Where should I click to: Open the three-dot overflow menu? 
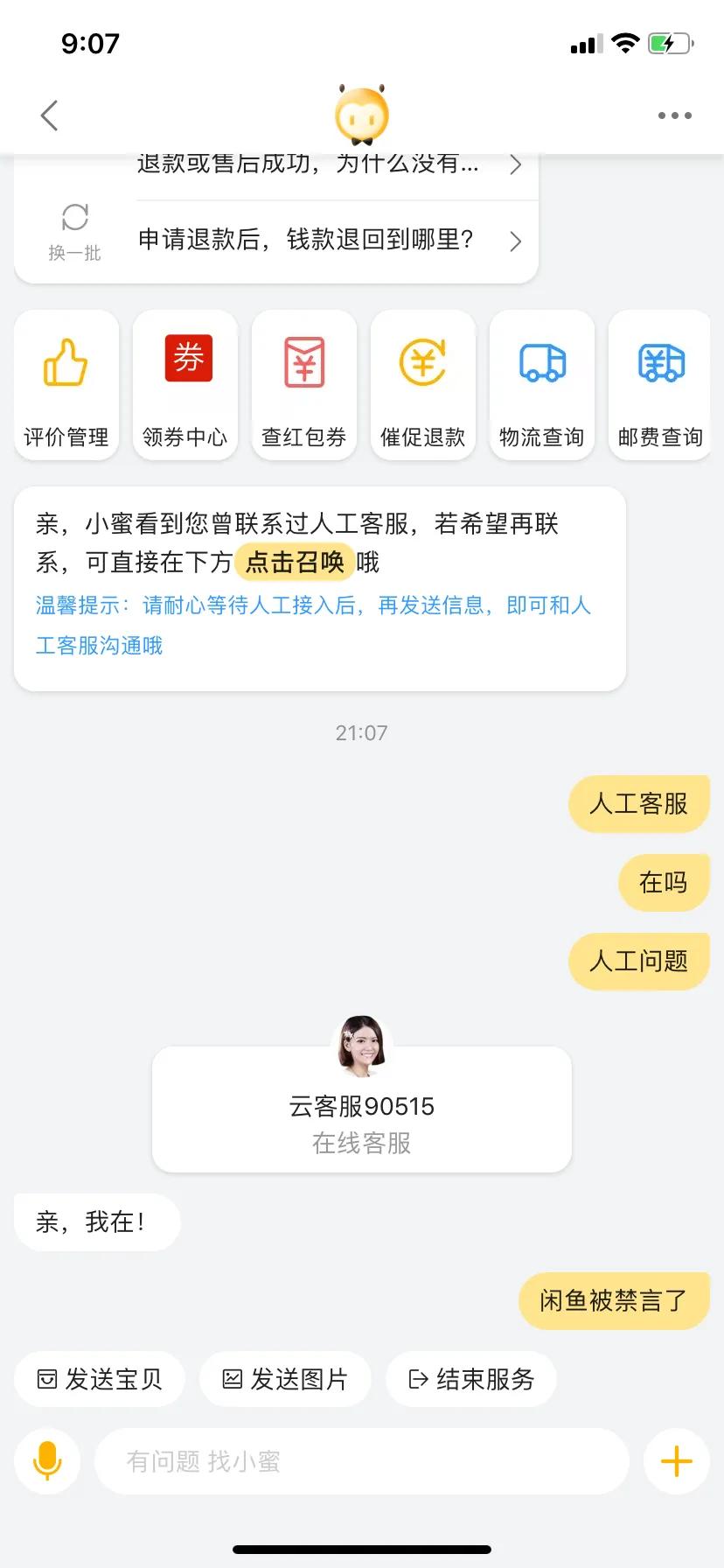click(674, 115)
